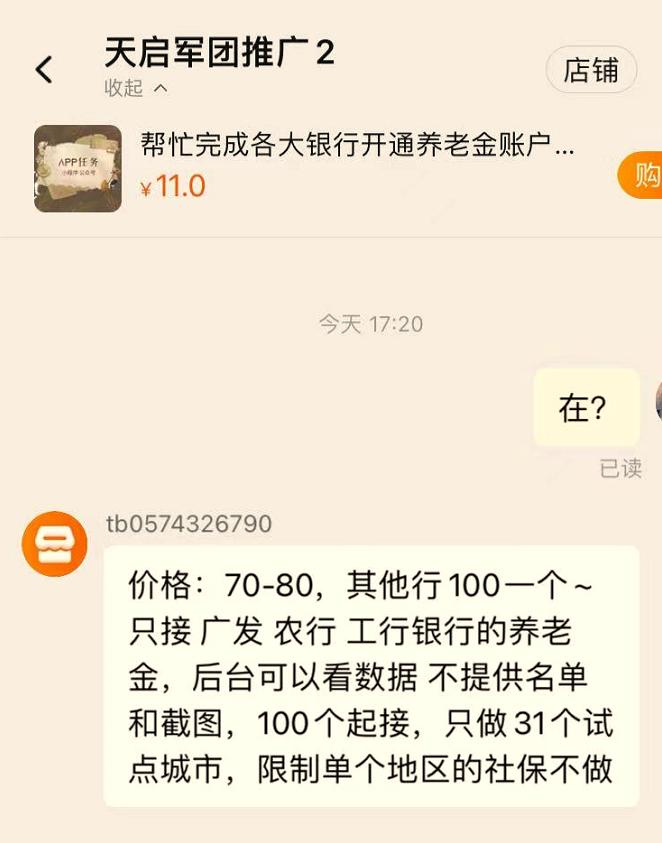Collapse the product card with 收起
The width and height of the screenshot is (662, 843).
135,88
